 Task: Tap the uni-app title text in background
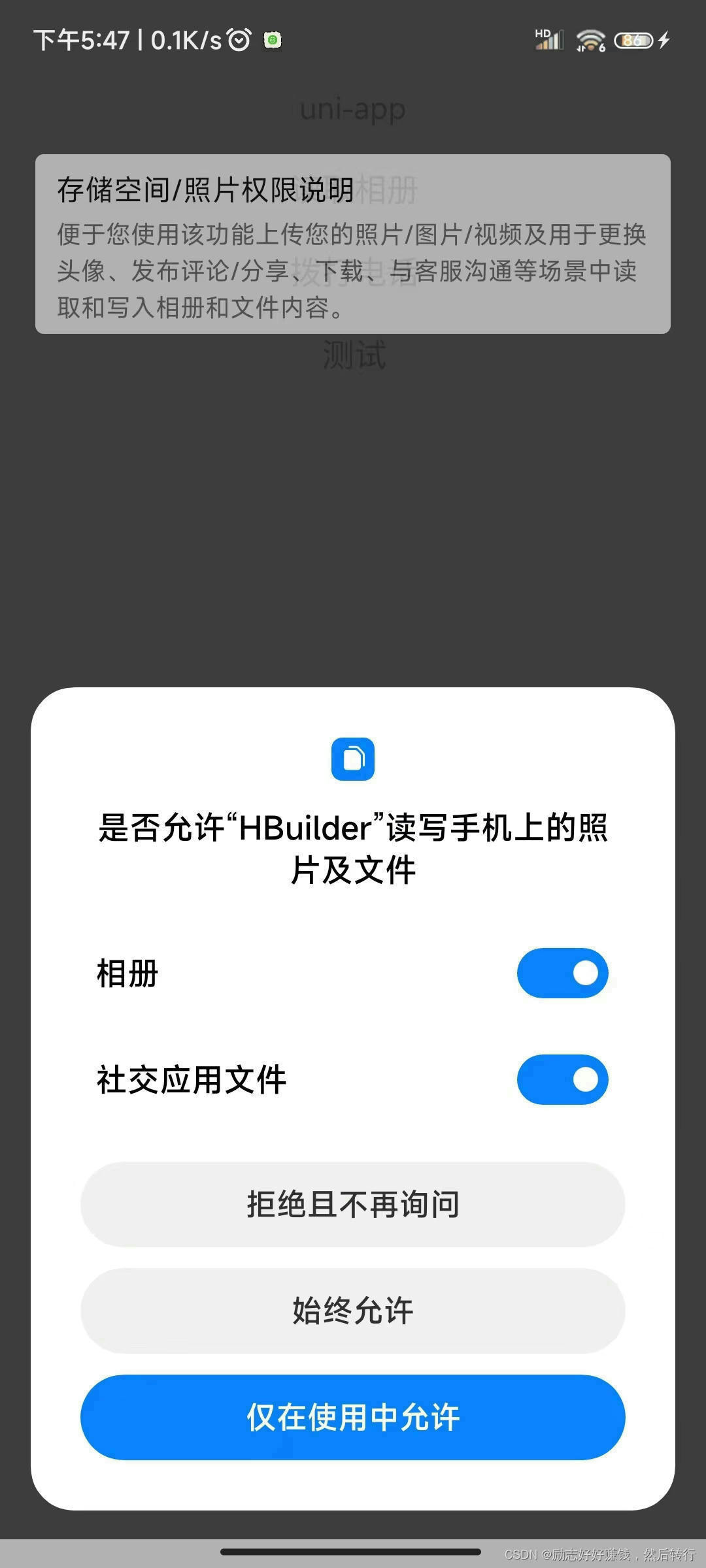(x=351, y=108)
